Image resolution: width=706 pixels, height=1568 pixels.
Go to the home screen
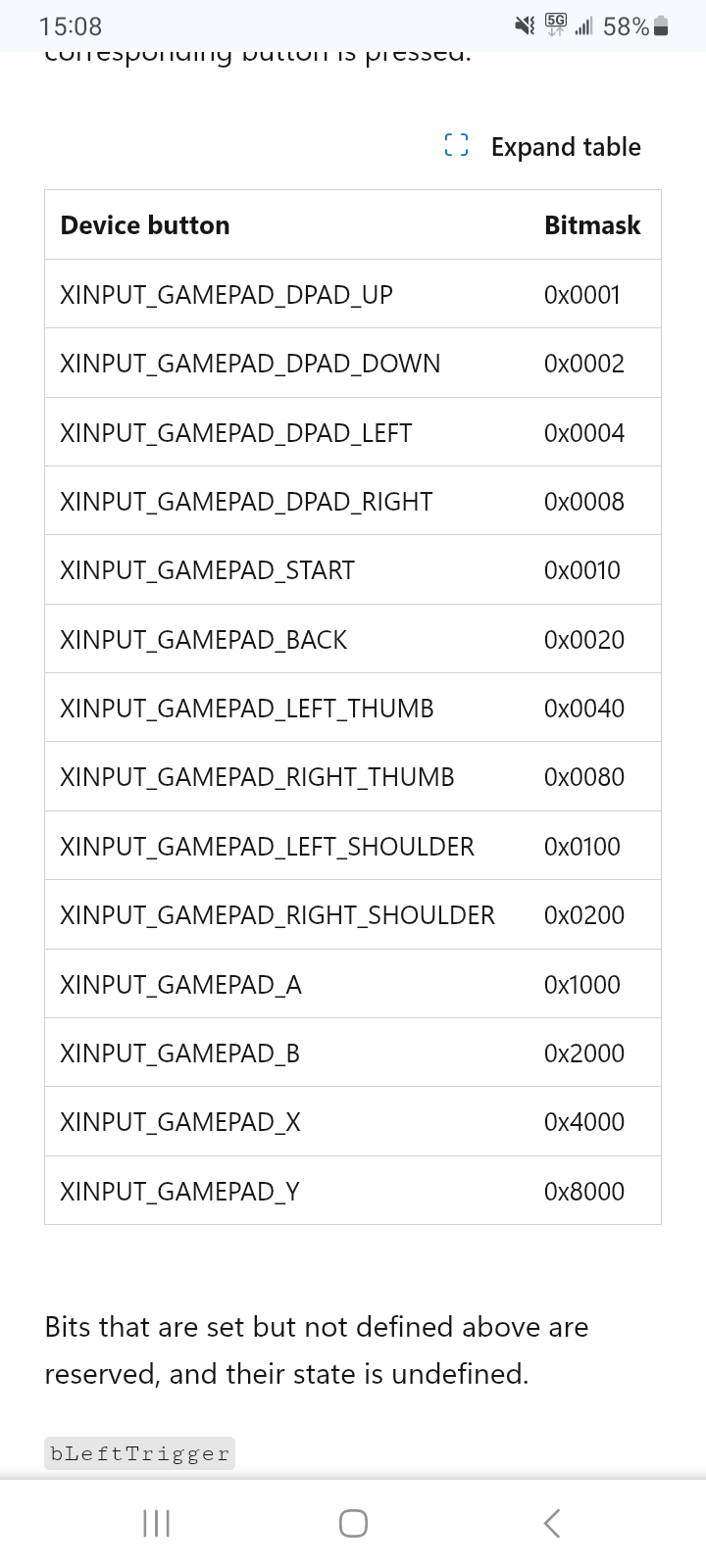pos(353,1523)
